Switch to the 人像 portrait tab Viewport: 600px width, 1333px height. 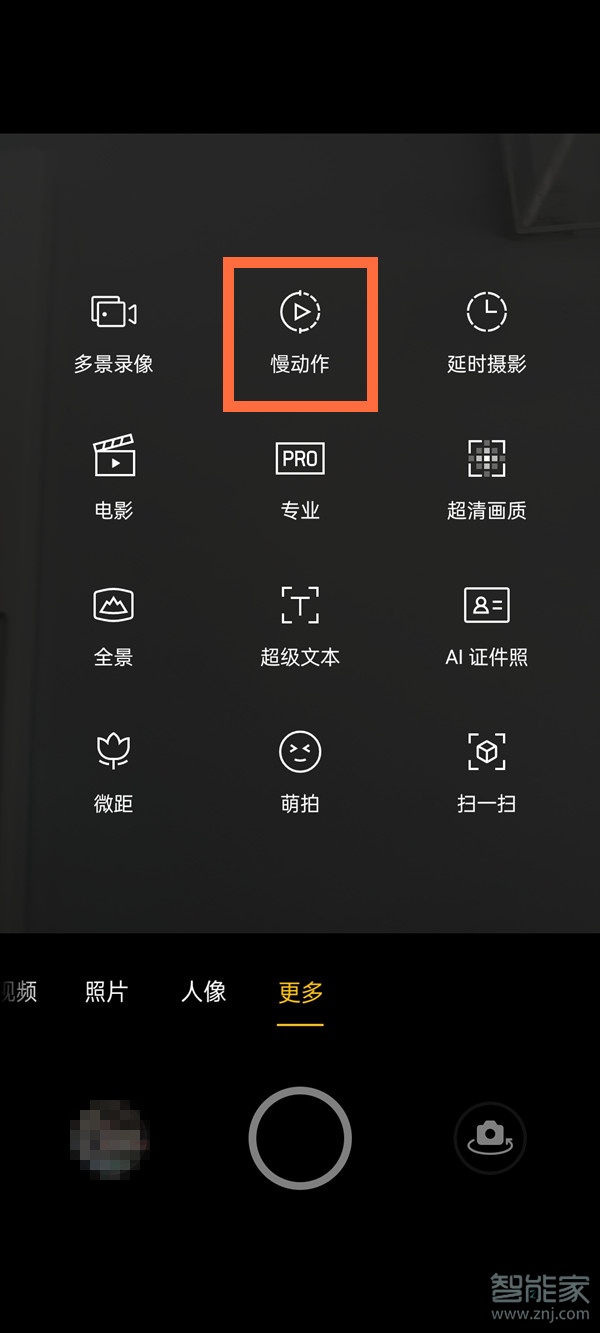click(x=203, y=992)
